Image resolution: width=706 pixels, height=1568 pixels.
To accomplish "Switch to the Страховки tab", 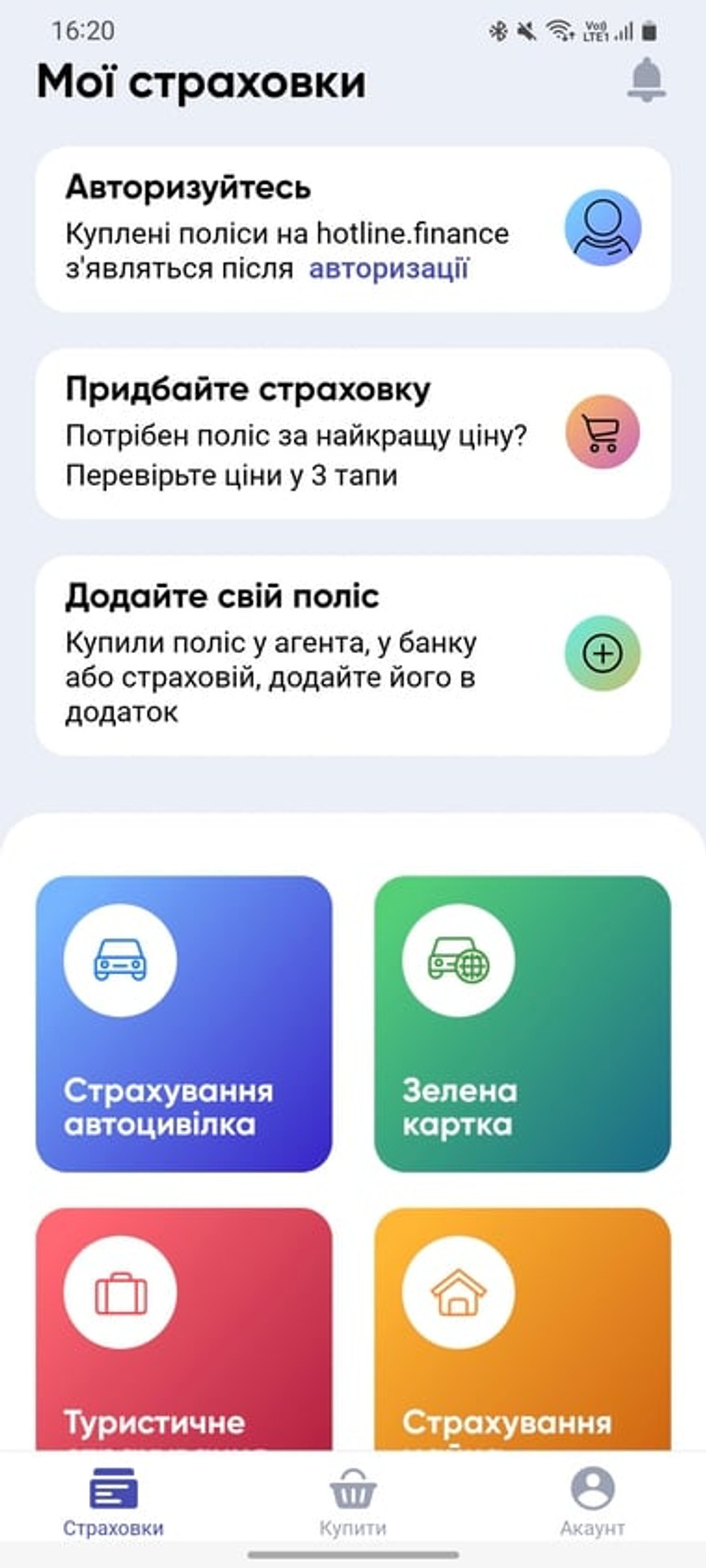I will click(114, 1501).
